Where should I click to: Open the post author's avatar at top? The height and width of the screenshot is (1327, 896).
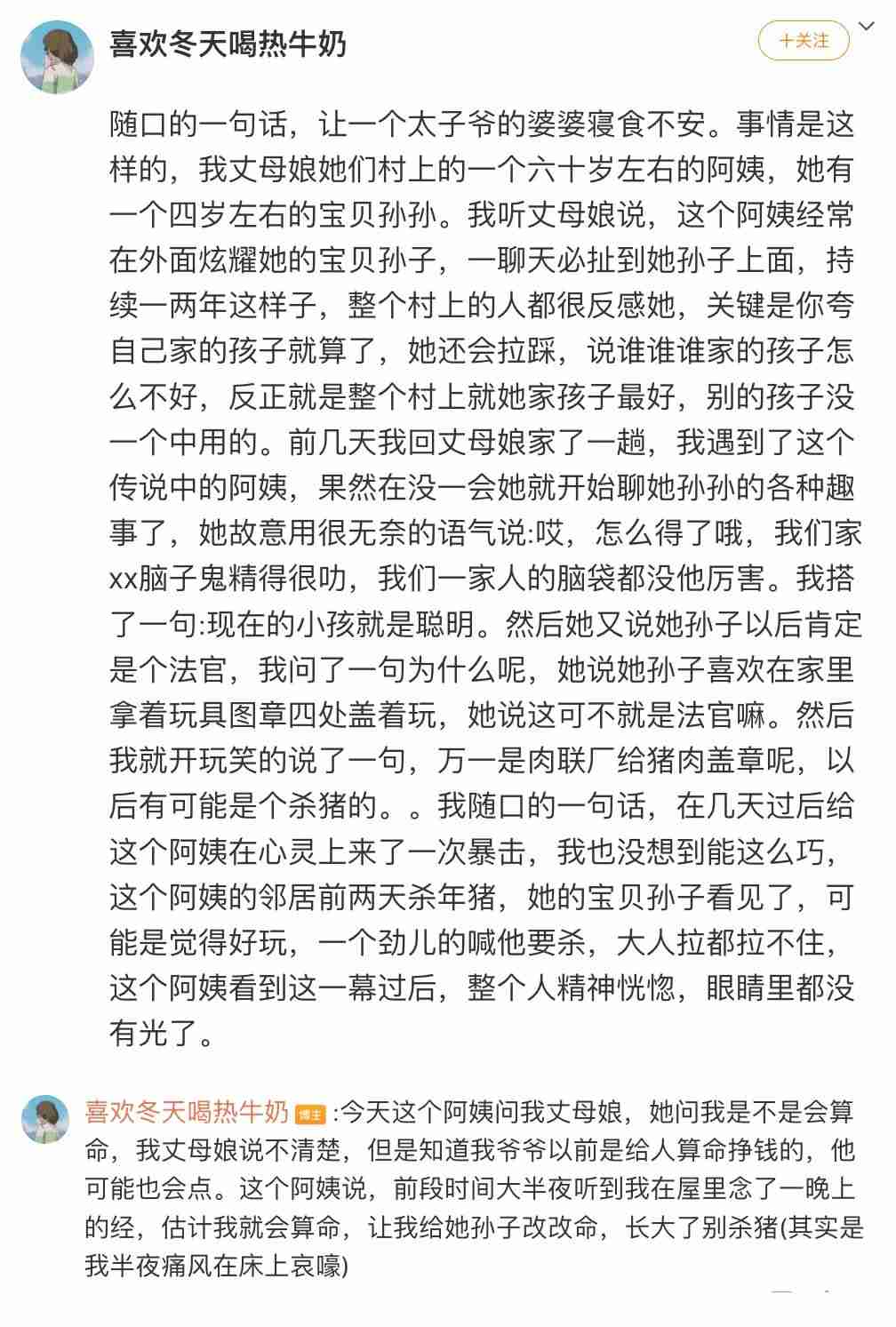(55, 55)
